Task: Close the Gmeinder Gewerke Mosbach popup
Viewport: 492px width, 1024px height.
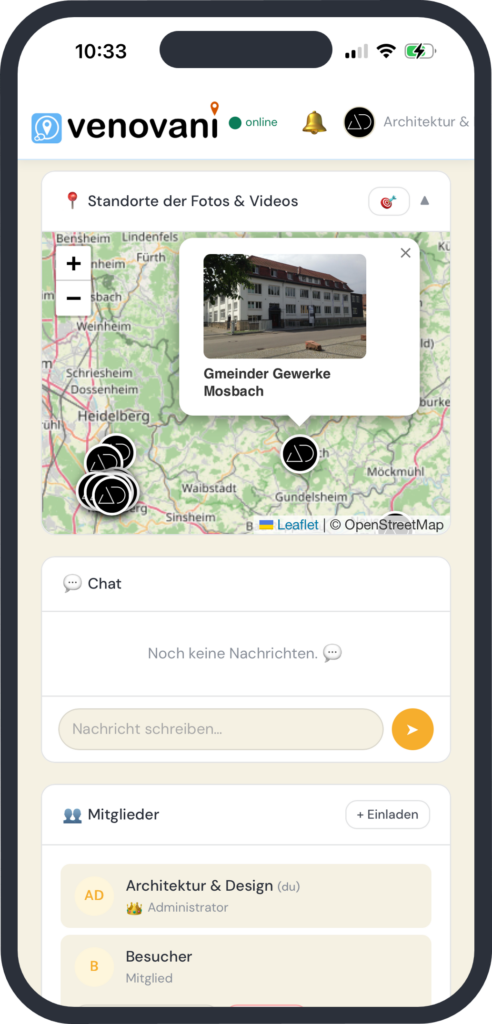Action: [405, 253]
